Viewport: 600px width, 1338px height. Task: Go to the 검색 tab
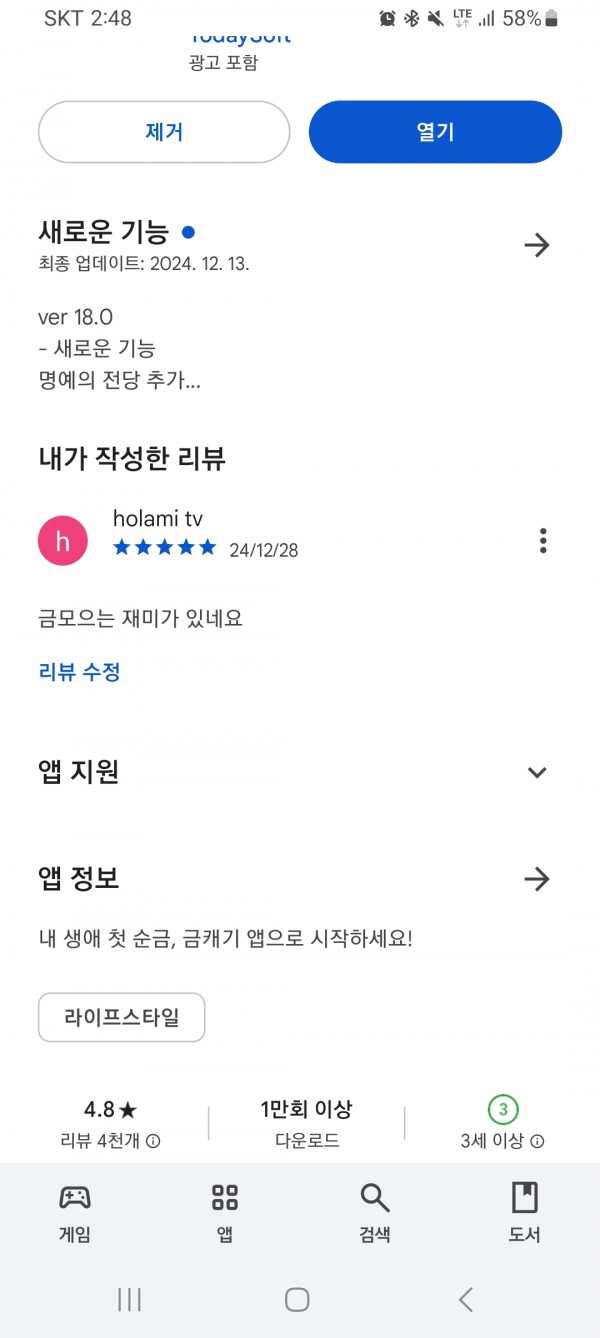[x=374, y=1213]
